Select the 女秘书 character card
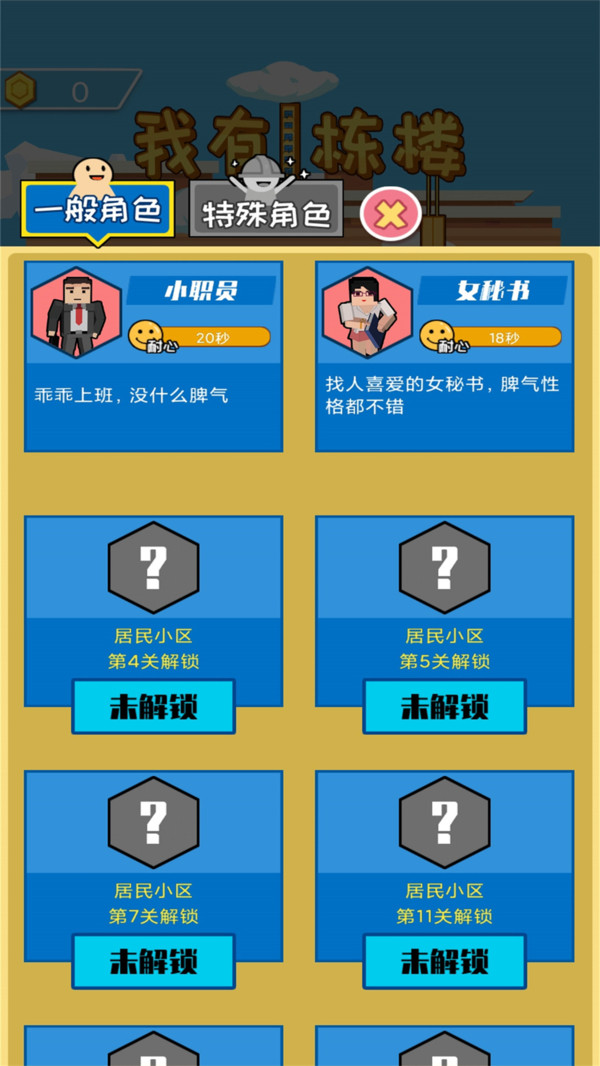Image resolution: width=600 pixels, height=1066 pixels. (x=444, y=356)
